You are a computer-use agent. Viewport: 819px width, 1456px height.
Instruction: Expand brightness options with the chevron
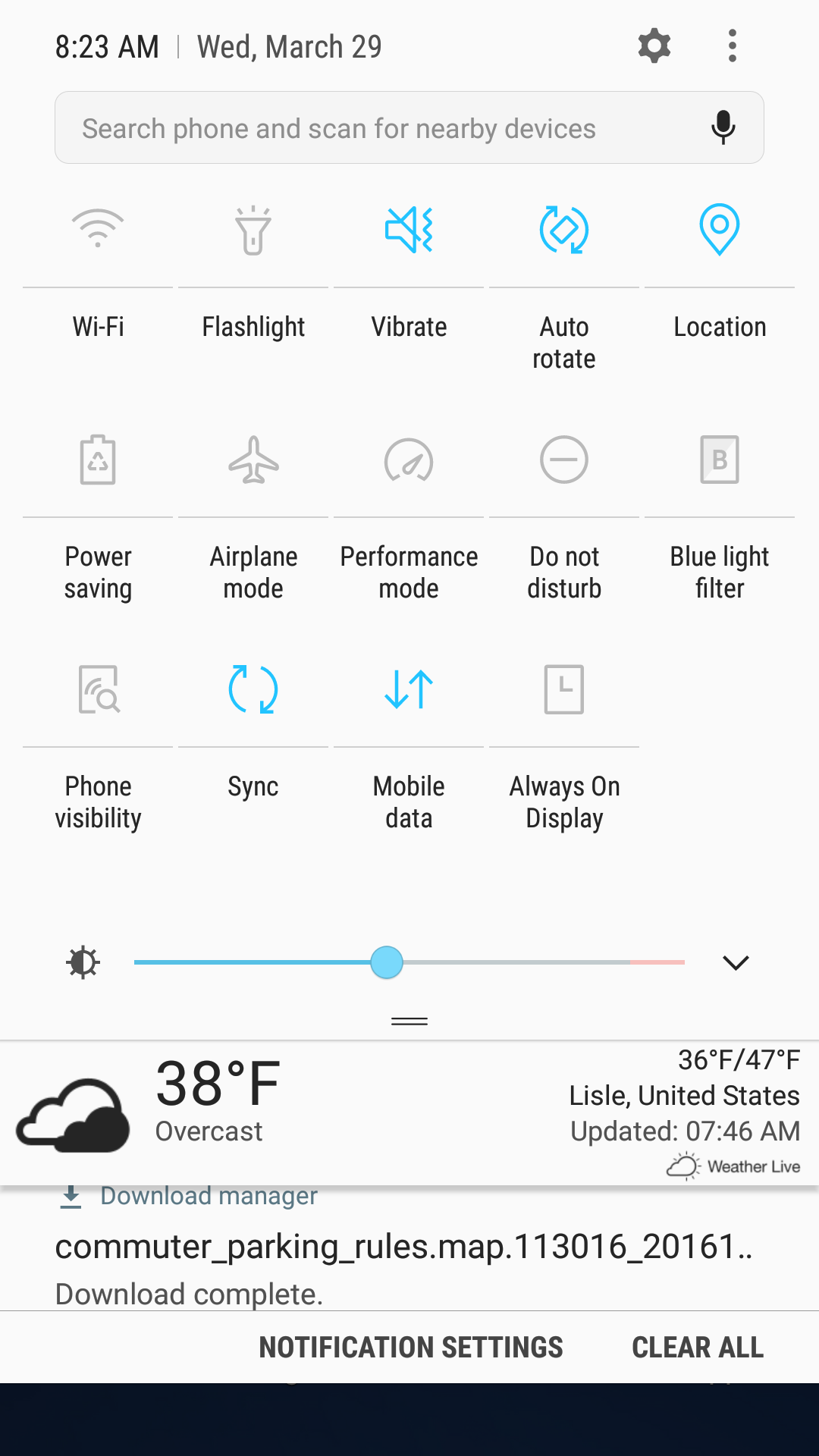tap(736, 962)
